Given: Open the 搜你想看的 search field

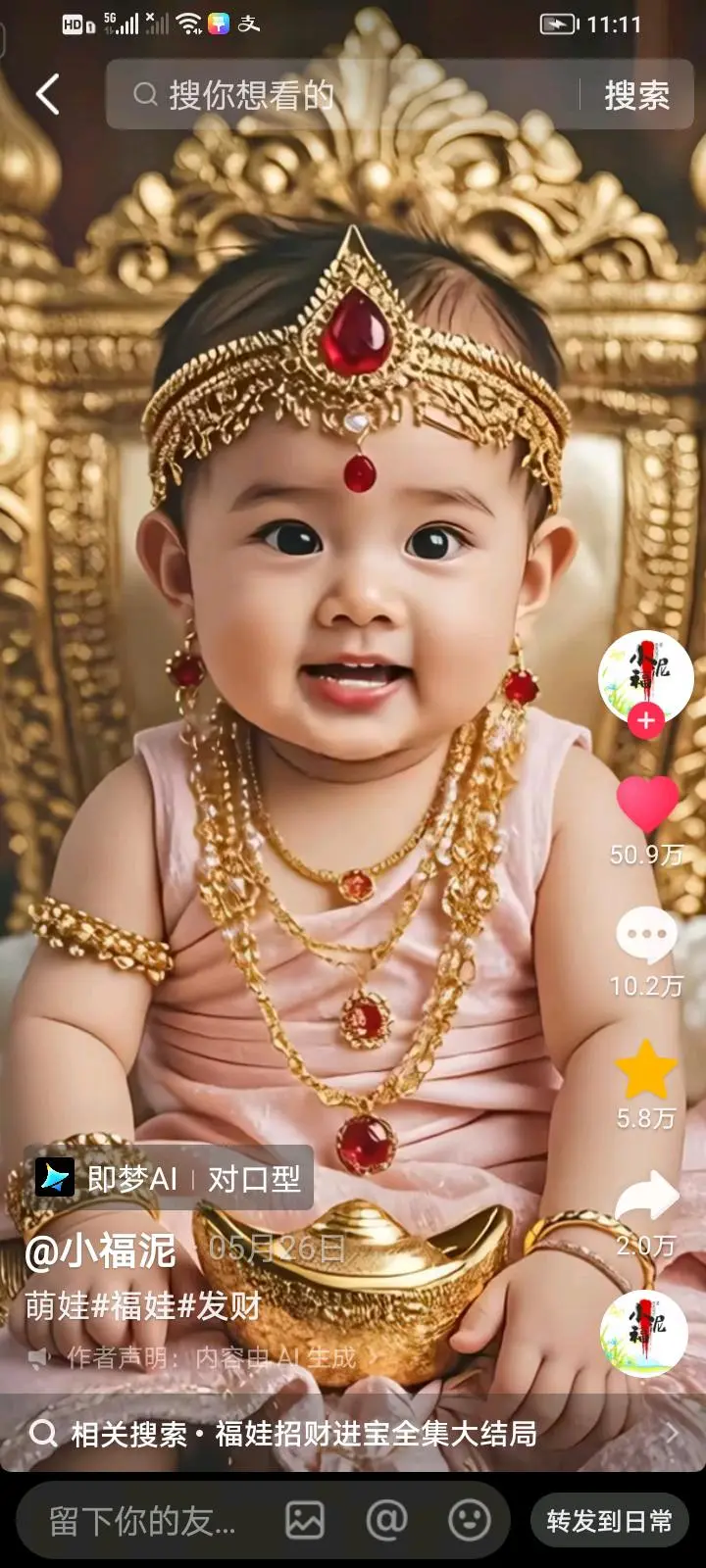Looking at the screenshot, I should 343,95.
